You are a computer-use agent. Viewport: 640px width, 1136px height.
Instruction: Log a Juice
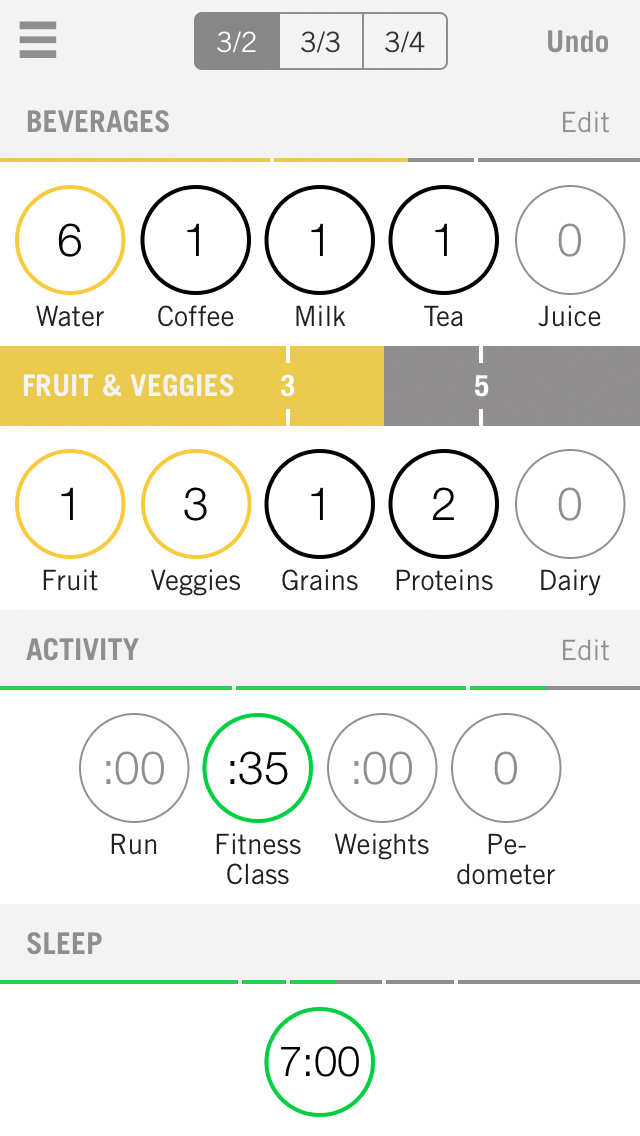pos(569,241)
